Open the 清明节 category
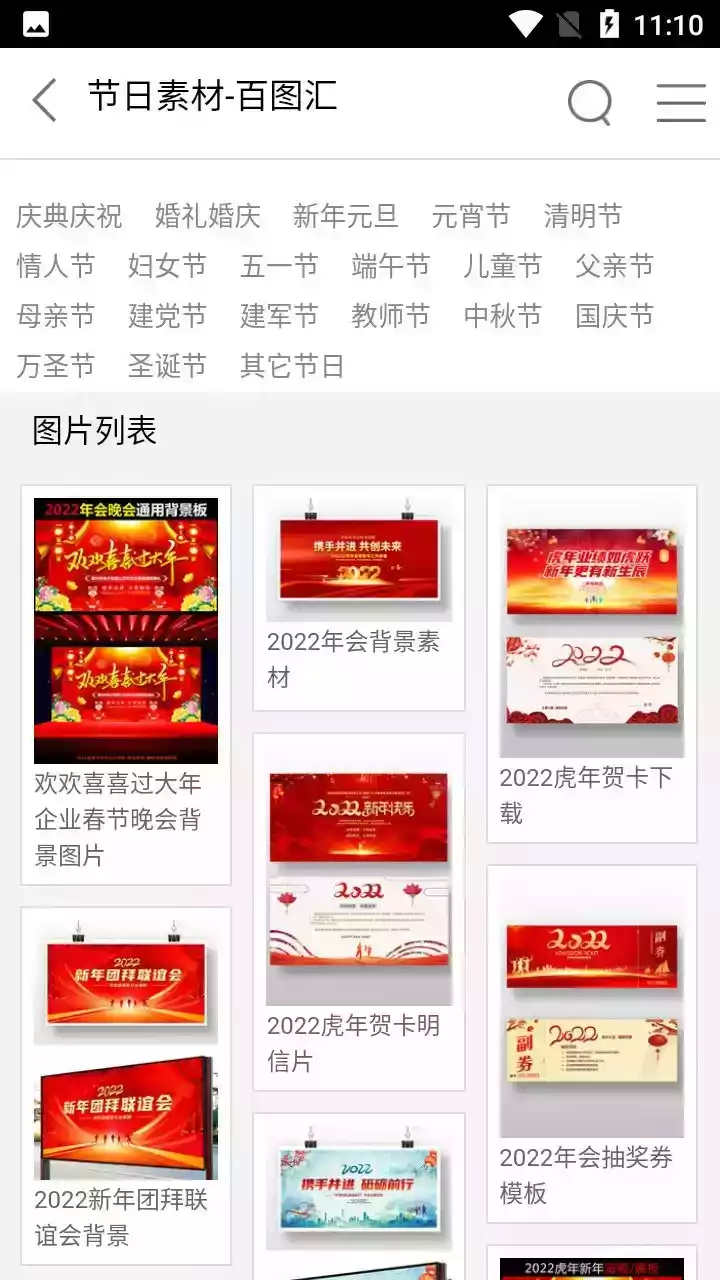Image resolution: width=720 pixels, height=1280 pixels. click(x=582, y=216)
